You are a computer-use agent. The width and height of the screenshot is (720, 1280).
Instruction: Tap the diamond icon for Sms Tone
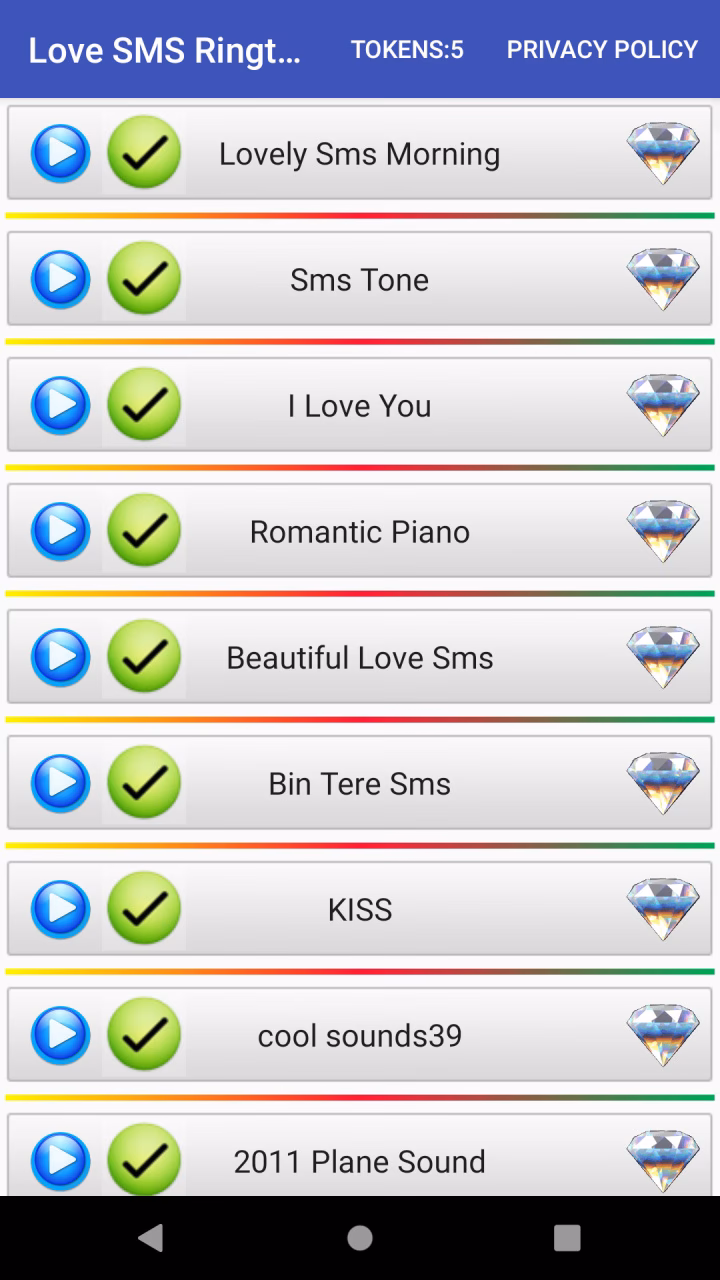[x=663, y=278]
